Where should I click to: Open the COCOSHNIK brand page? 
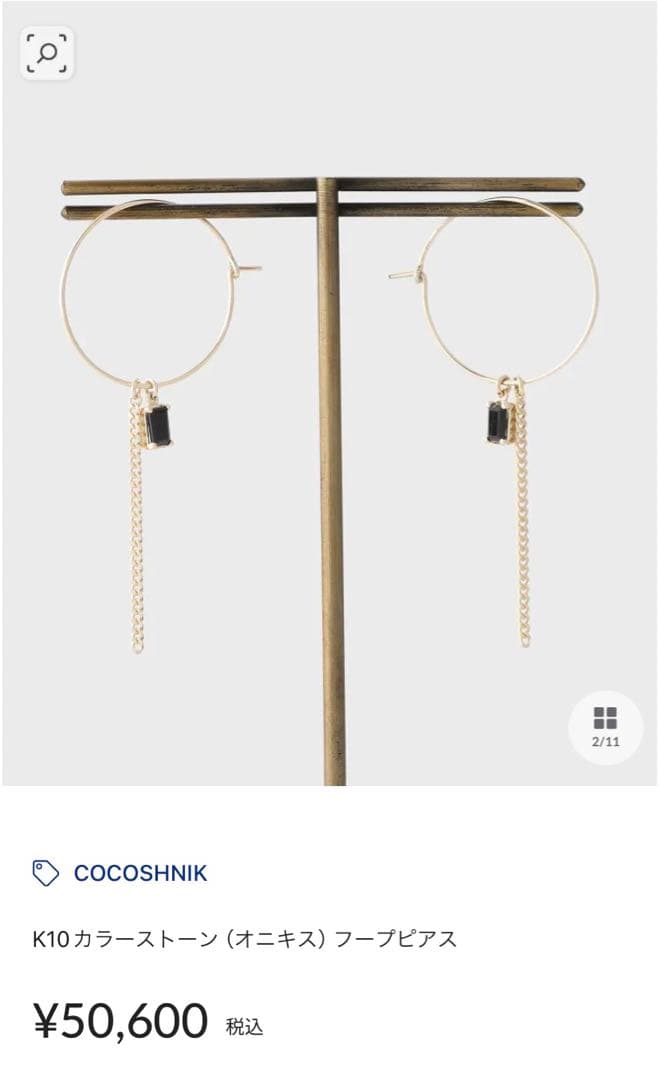click(x=140, y=873)
